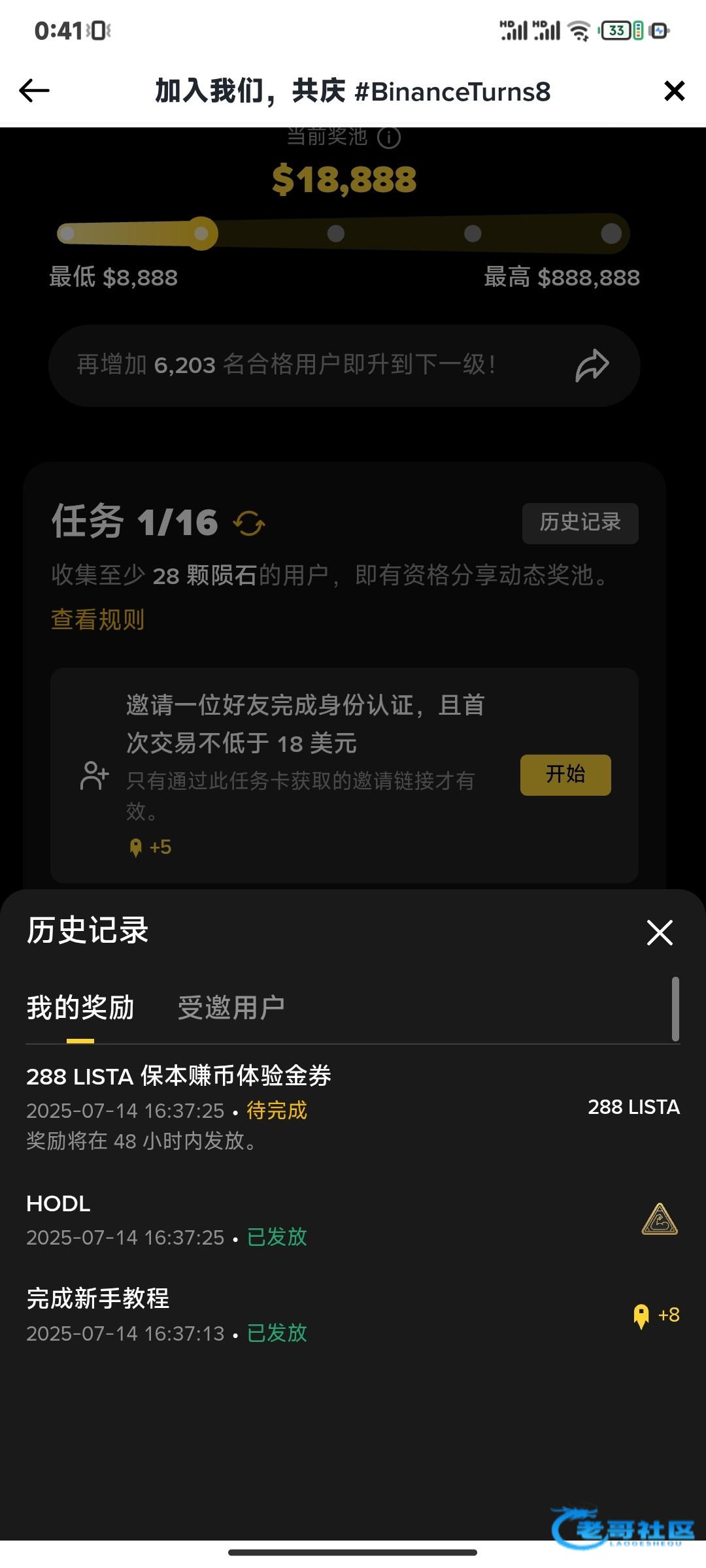
Task: Dismiss the 历史记录 bottom sheet
Action: click(660, 932)
